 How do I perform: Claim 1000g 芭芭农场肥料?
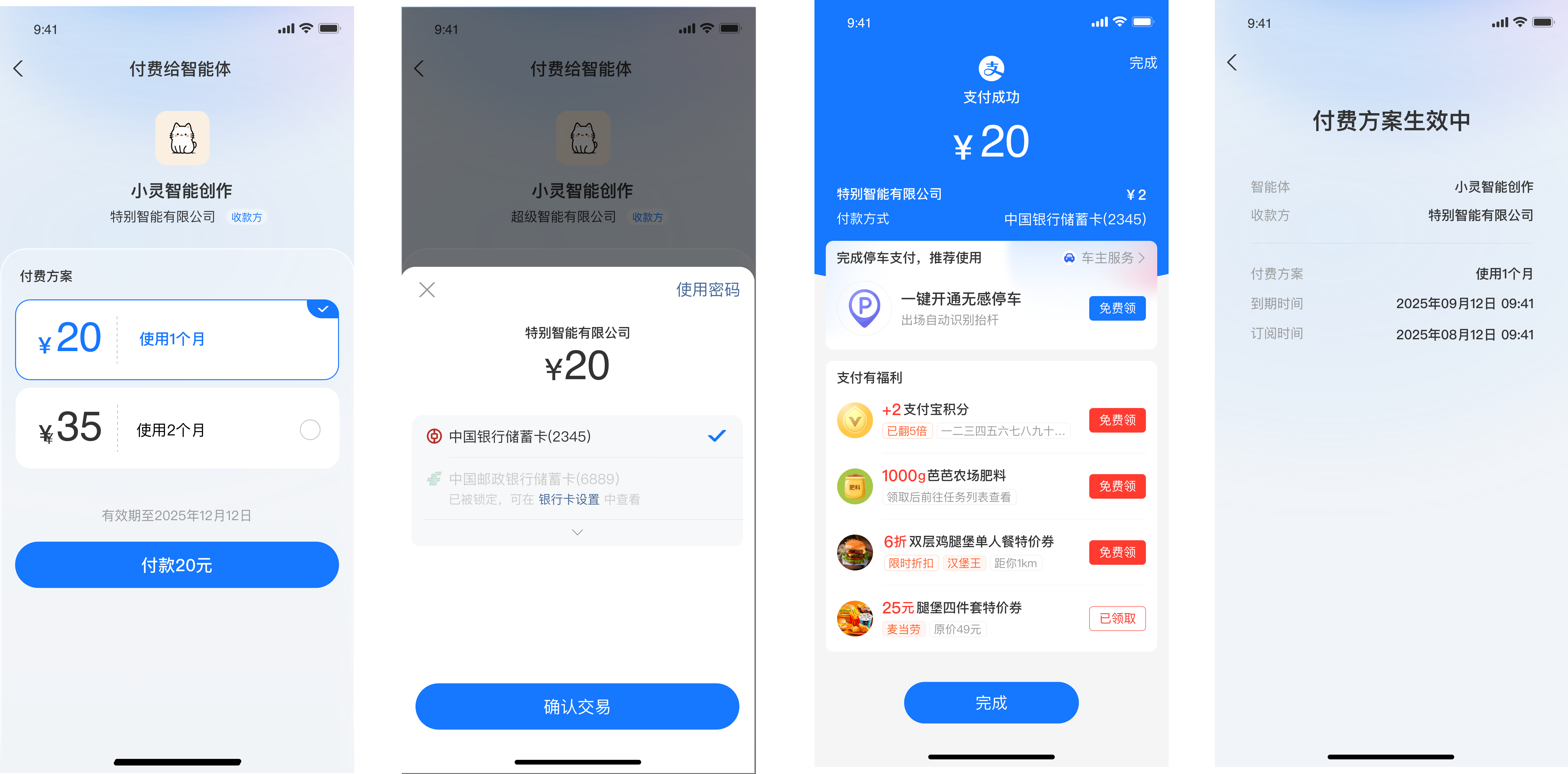pos(1117,486)
